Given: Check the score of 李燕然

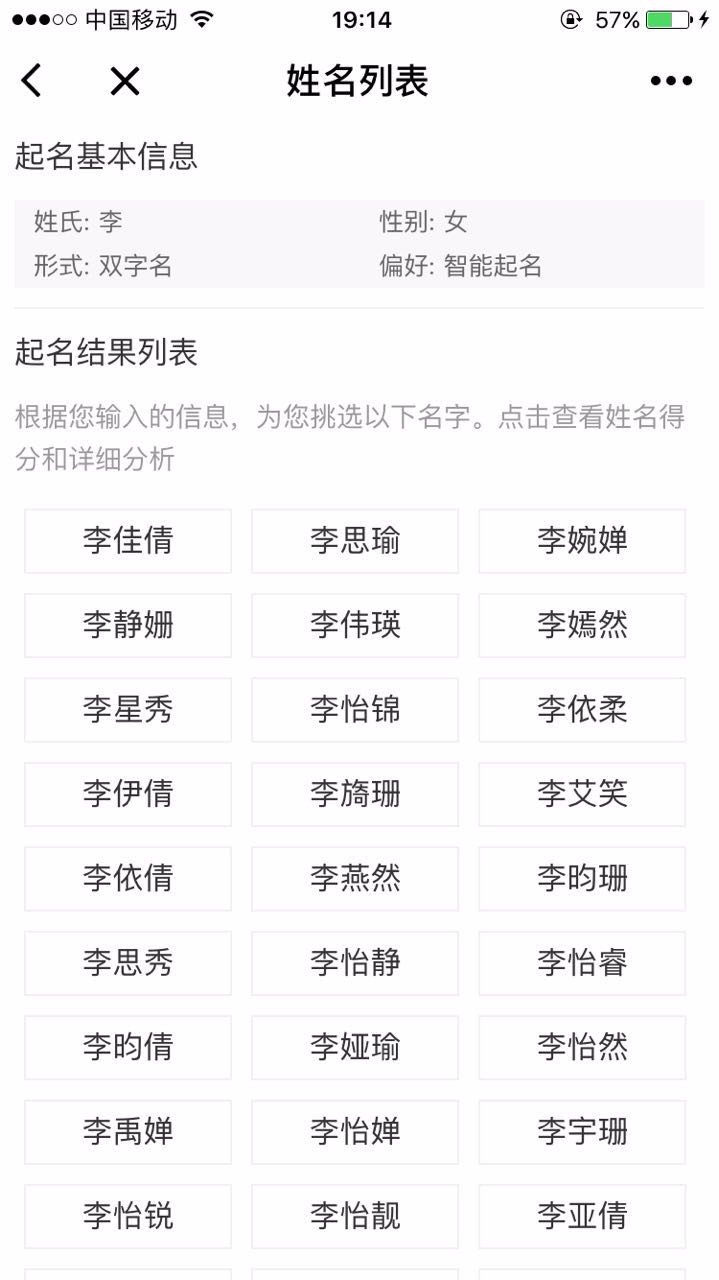Looking at the screenshot, I should click(x=355, y=879).
